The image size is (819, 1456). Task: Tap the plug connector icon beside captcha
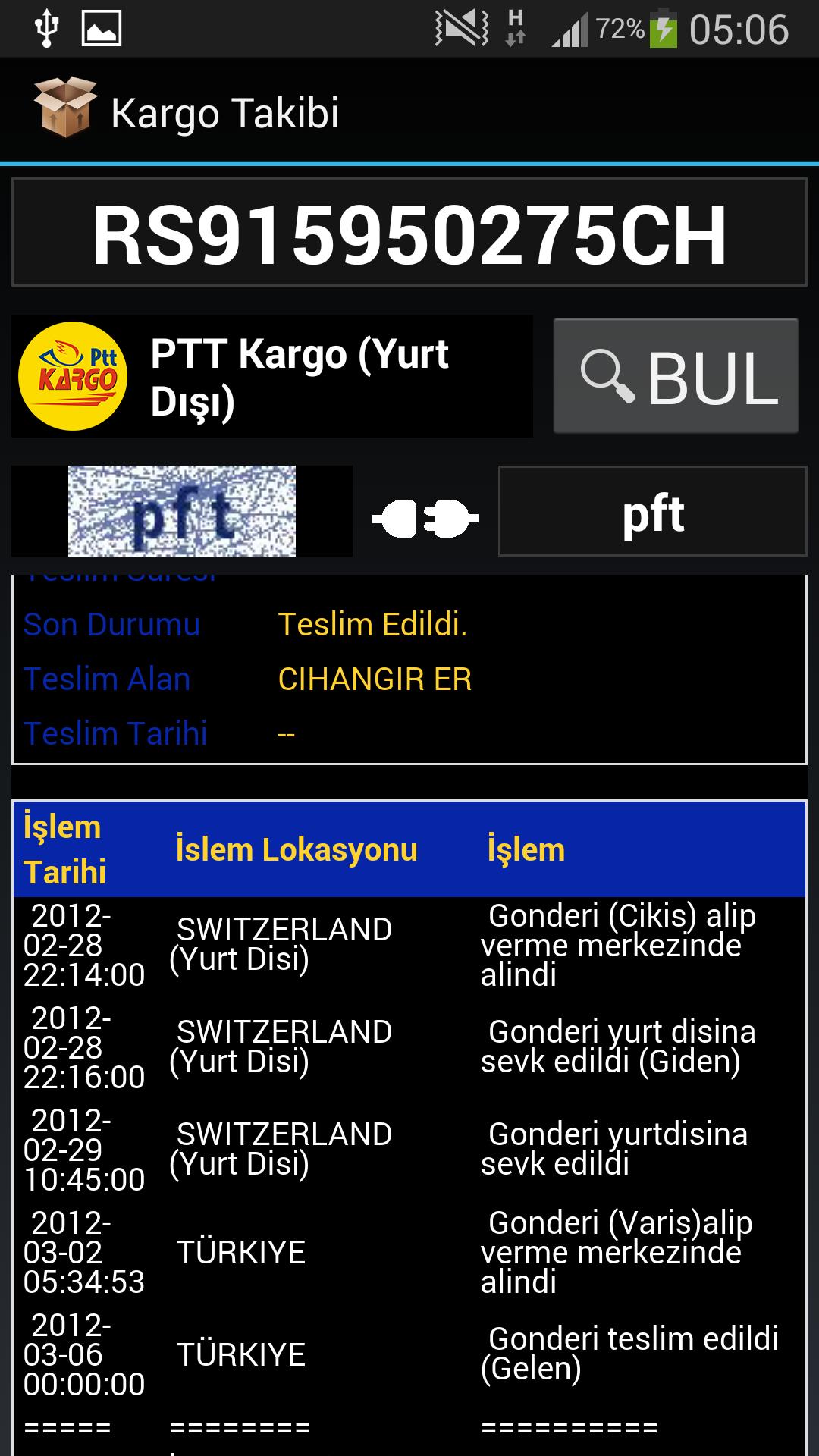[425, 516]
